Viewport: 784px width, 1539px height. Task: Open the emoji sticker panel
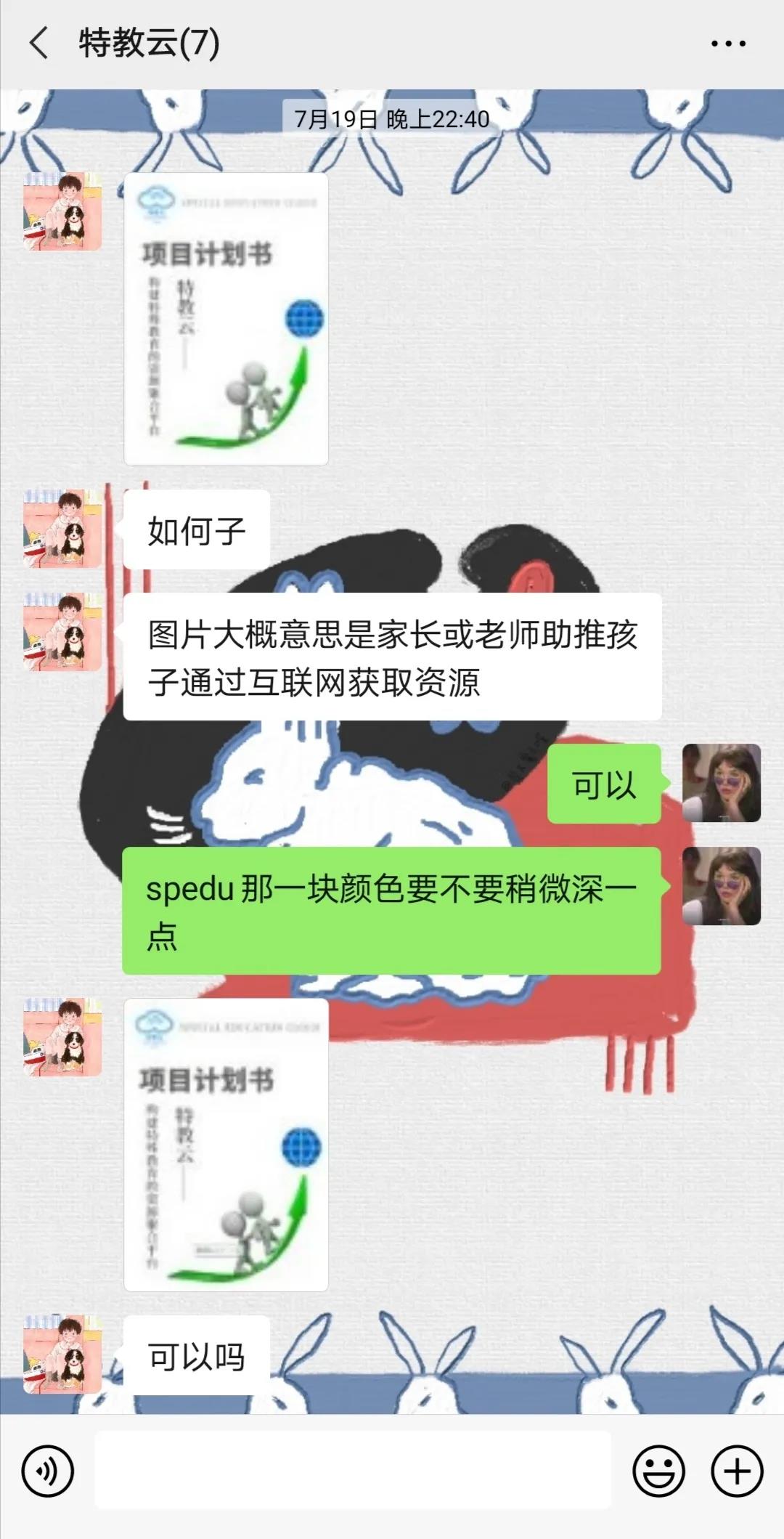(658, 1471)
